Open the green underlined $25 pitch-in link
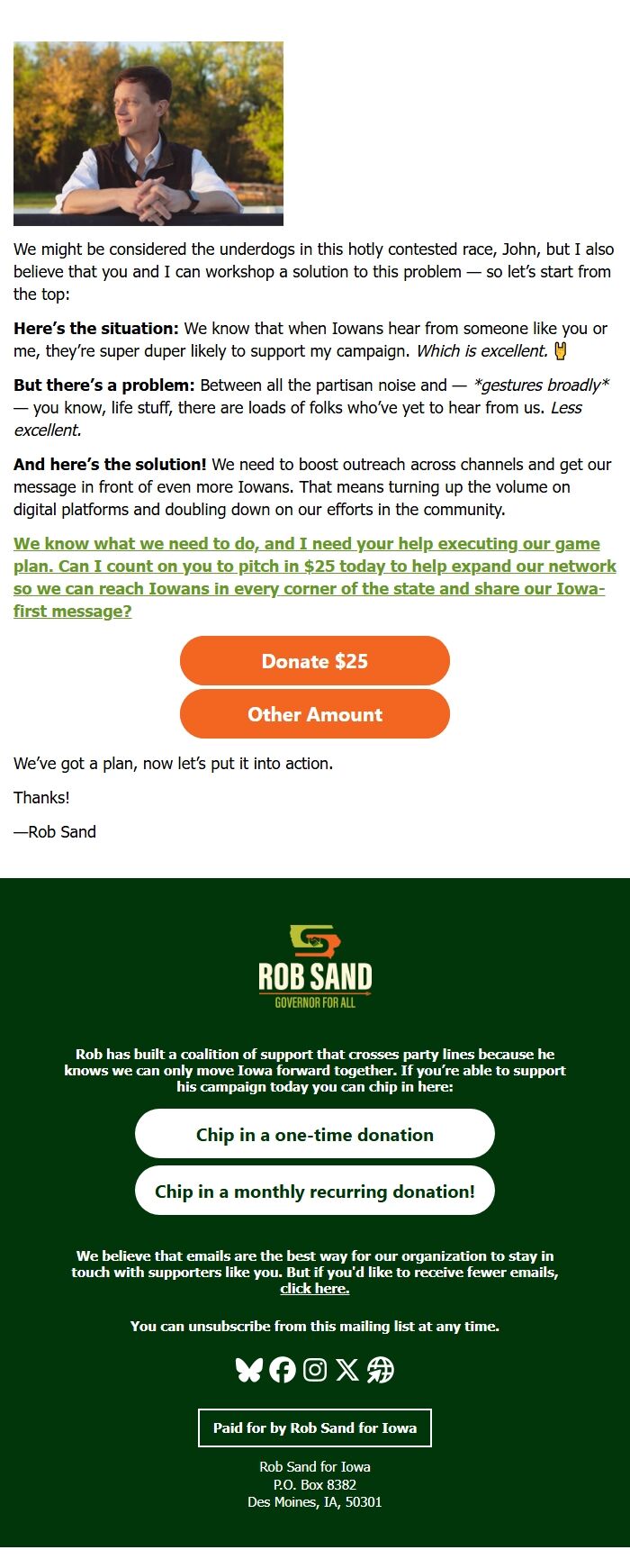The height and width of the screenshot is (1568, 630). click(x=315, y=577)
